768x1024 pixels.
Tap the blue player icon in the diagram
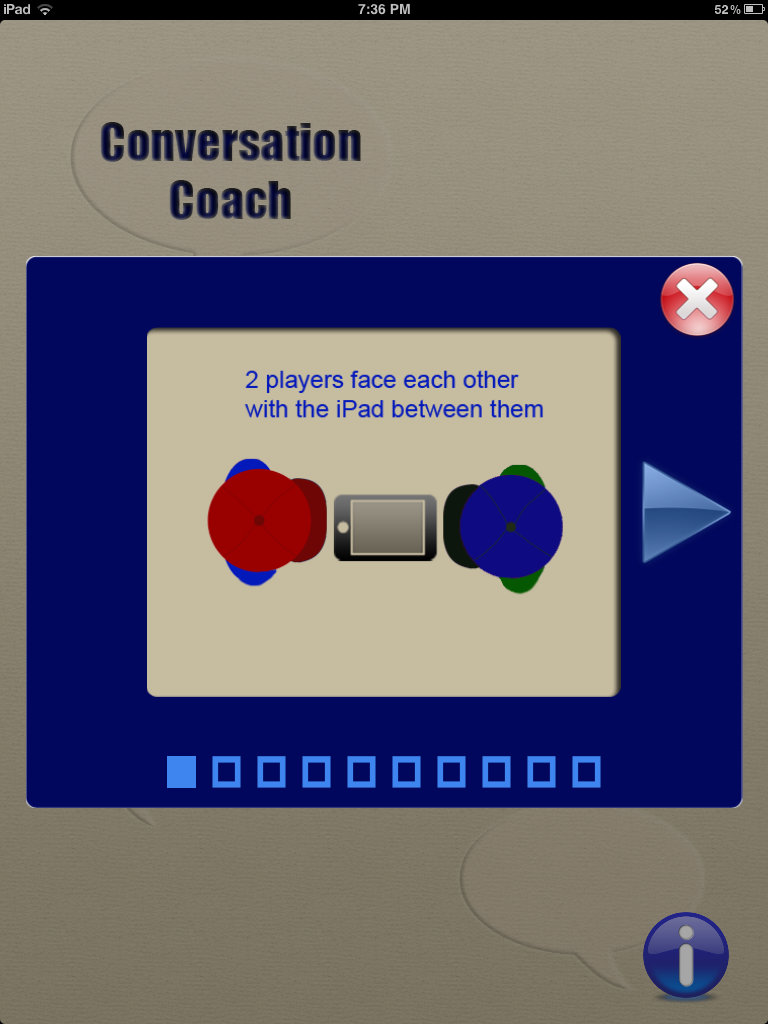coord(512,525)
